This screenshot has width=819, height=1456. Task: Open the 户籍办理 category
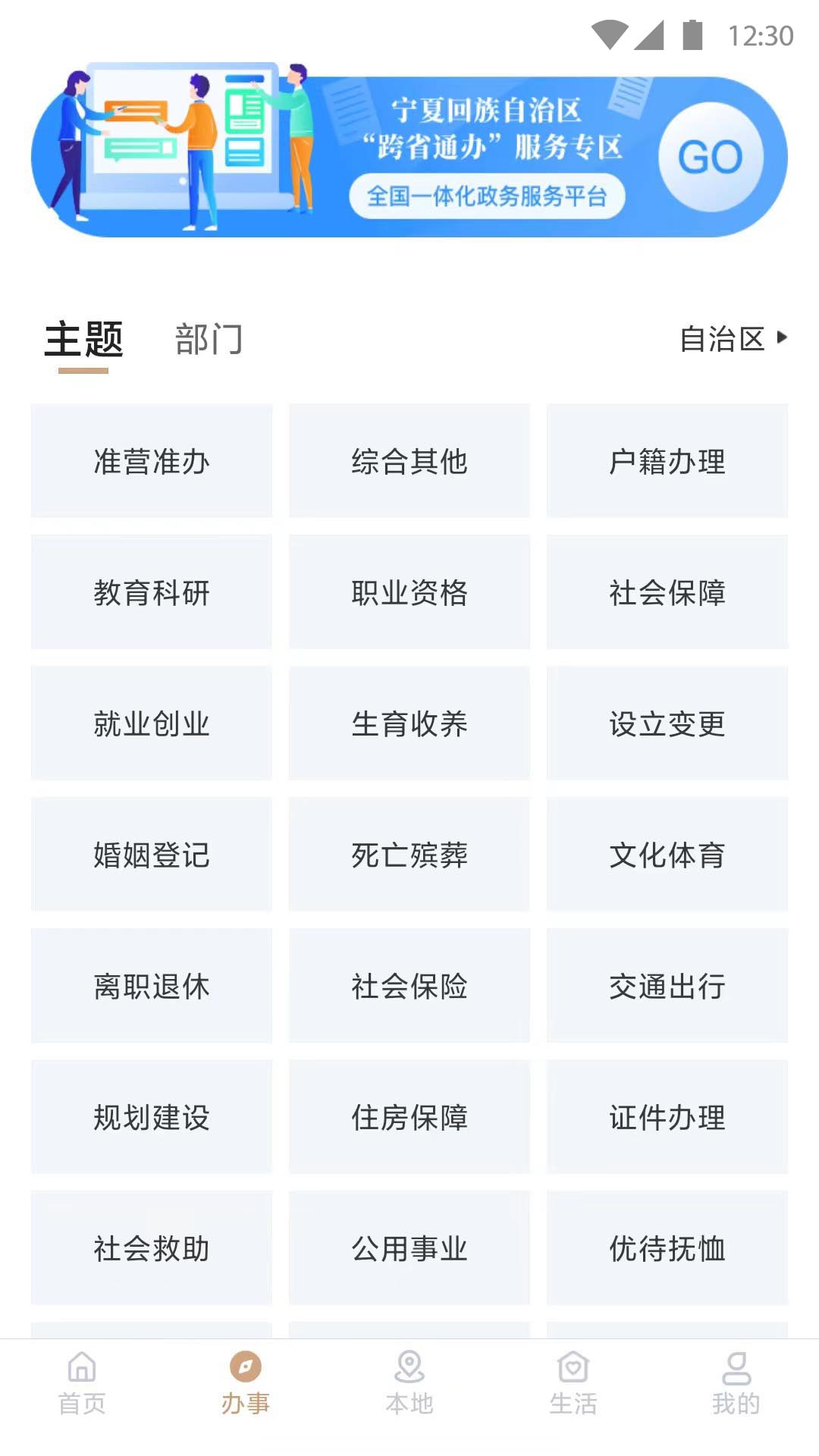tap(667, 460)
